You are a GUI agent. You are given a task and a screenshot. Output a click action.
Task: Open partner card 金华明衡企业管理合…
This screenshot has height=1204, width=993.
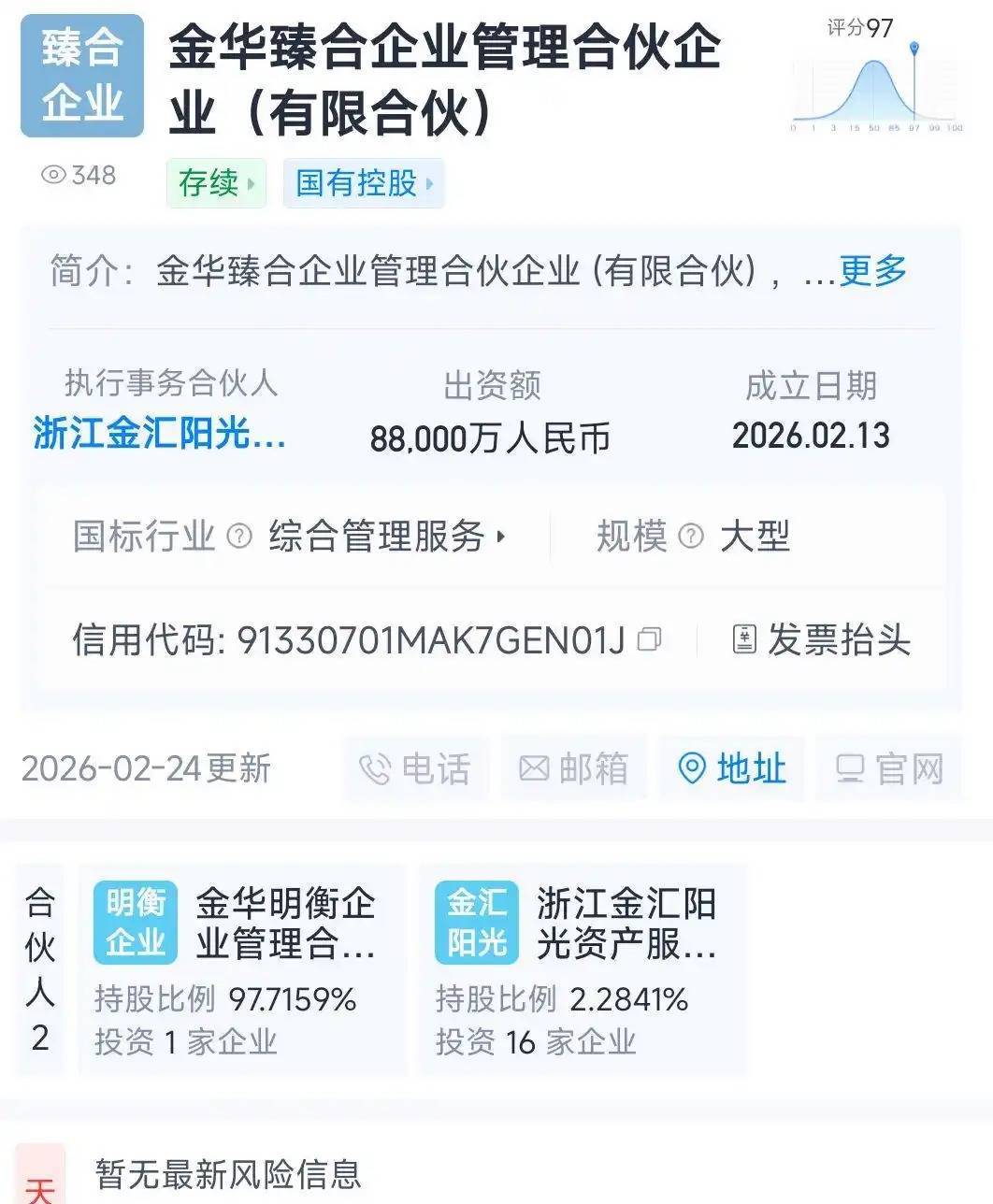[241, 970]
